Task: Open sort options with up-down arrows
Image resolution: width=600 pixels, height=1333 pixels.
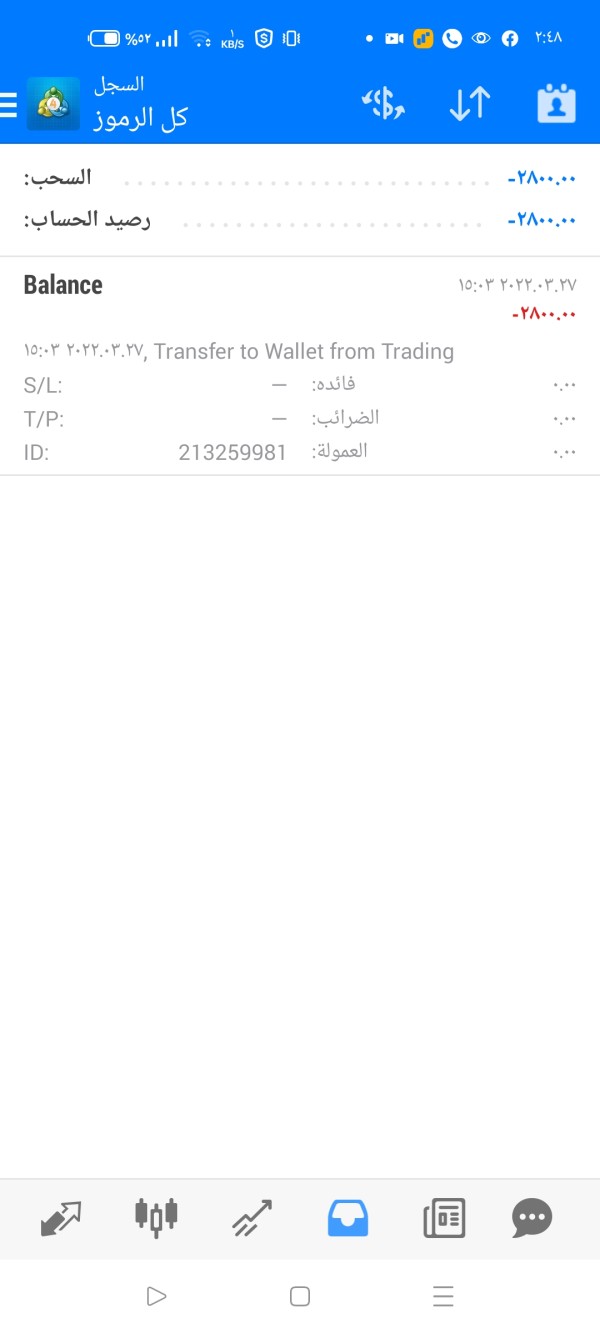Action: [469, 104]
